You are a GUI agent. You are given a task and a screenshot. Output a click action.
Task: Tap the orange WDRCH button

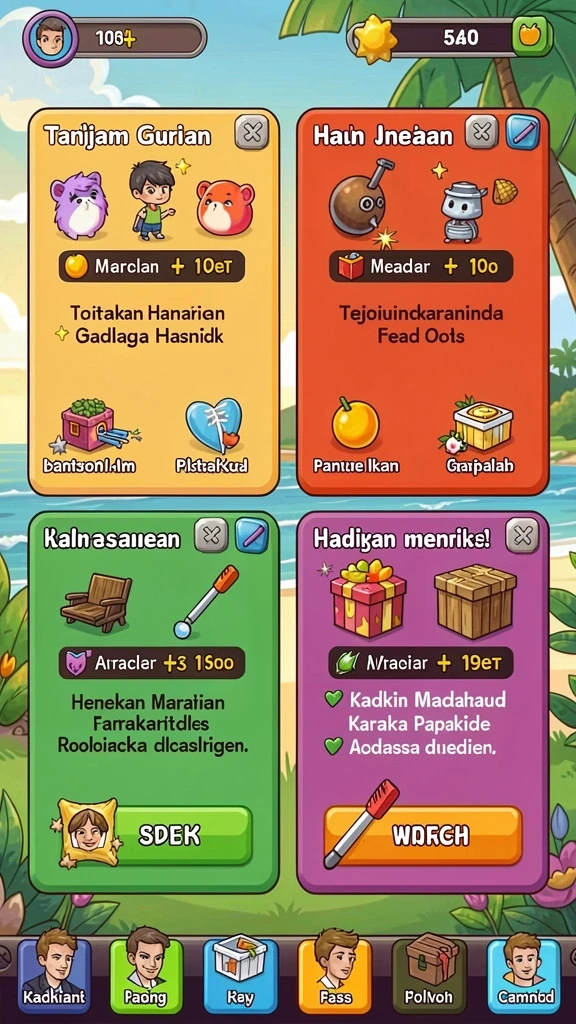[x=423, y=835]
